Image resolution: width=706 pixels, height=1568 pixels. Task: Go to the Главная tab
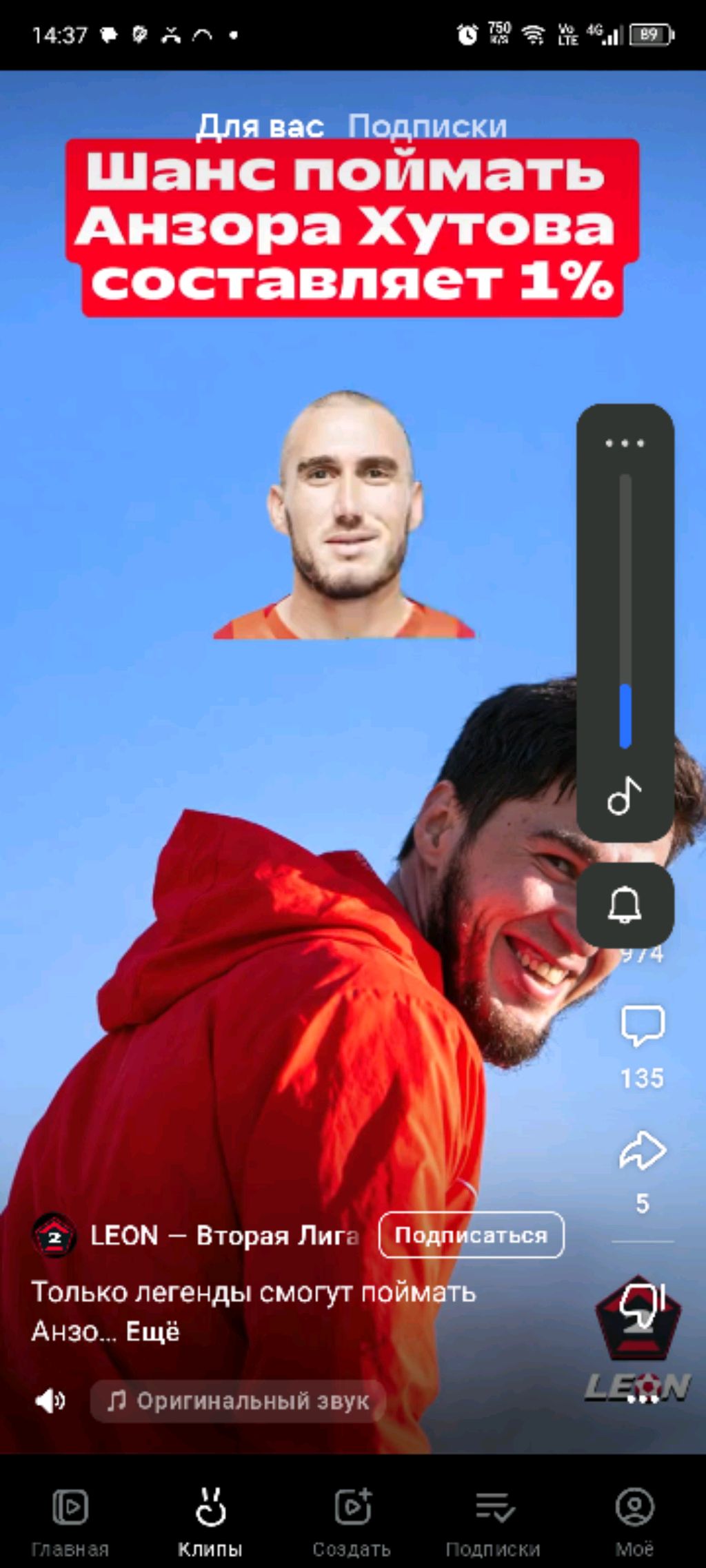(x=70, y=1521)
